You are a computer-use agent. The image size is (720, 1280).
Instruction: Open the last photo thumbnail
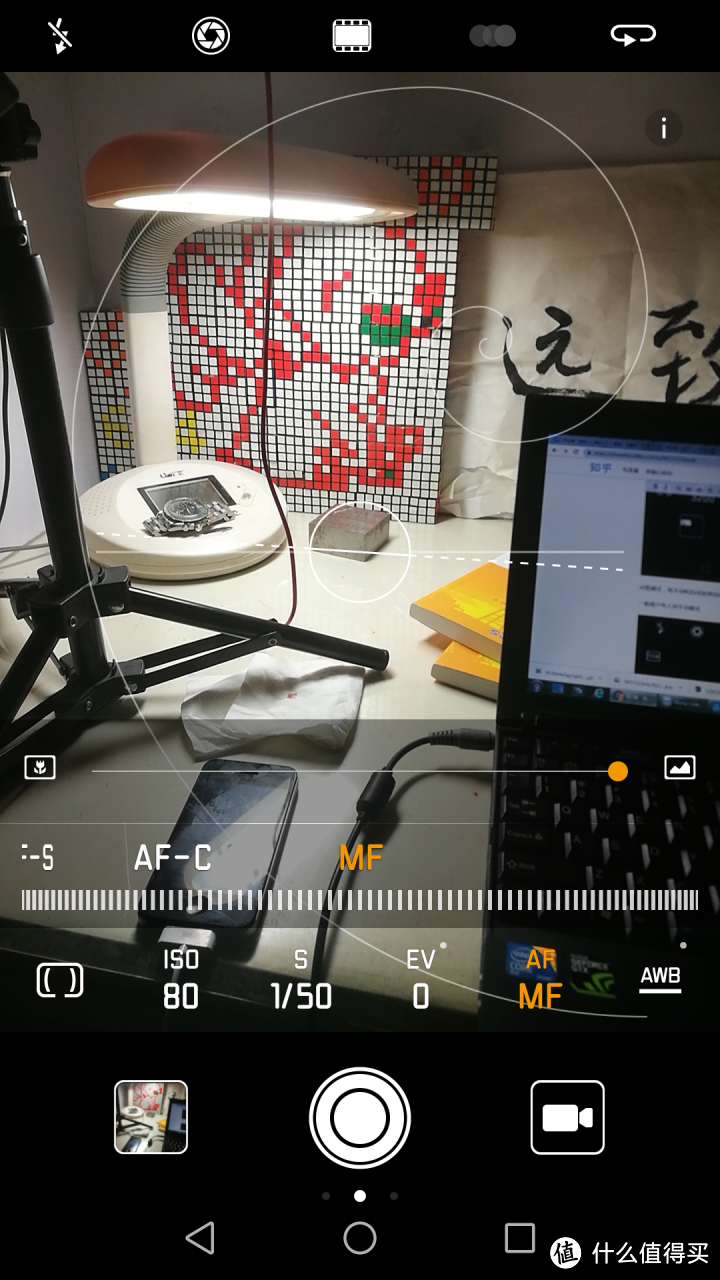point(151,1117)
